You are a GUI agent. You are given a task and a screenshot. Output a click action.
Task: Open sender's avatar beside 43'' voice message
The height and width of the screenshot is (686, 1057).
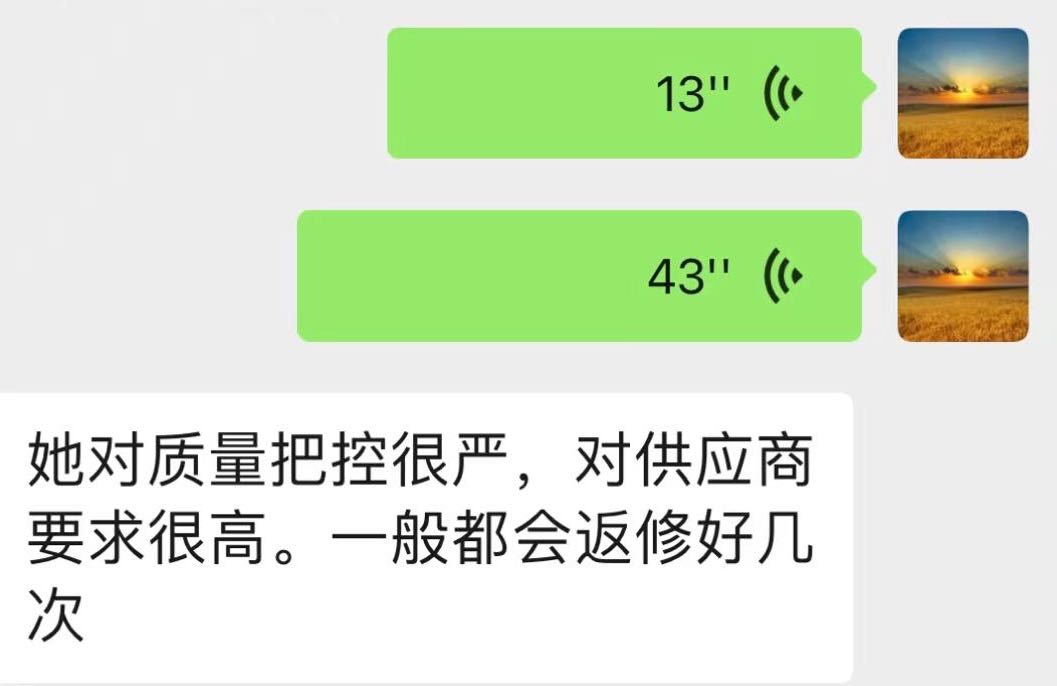(962, 276)
